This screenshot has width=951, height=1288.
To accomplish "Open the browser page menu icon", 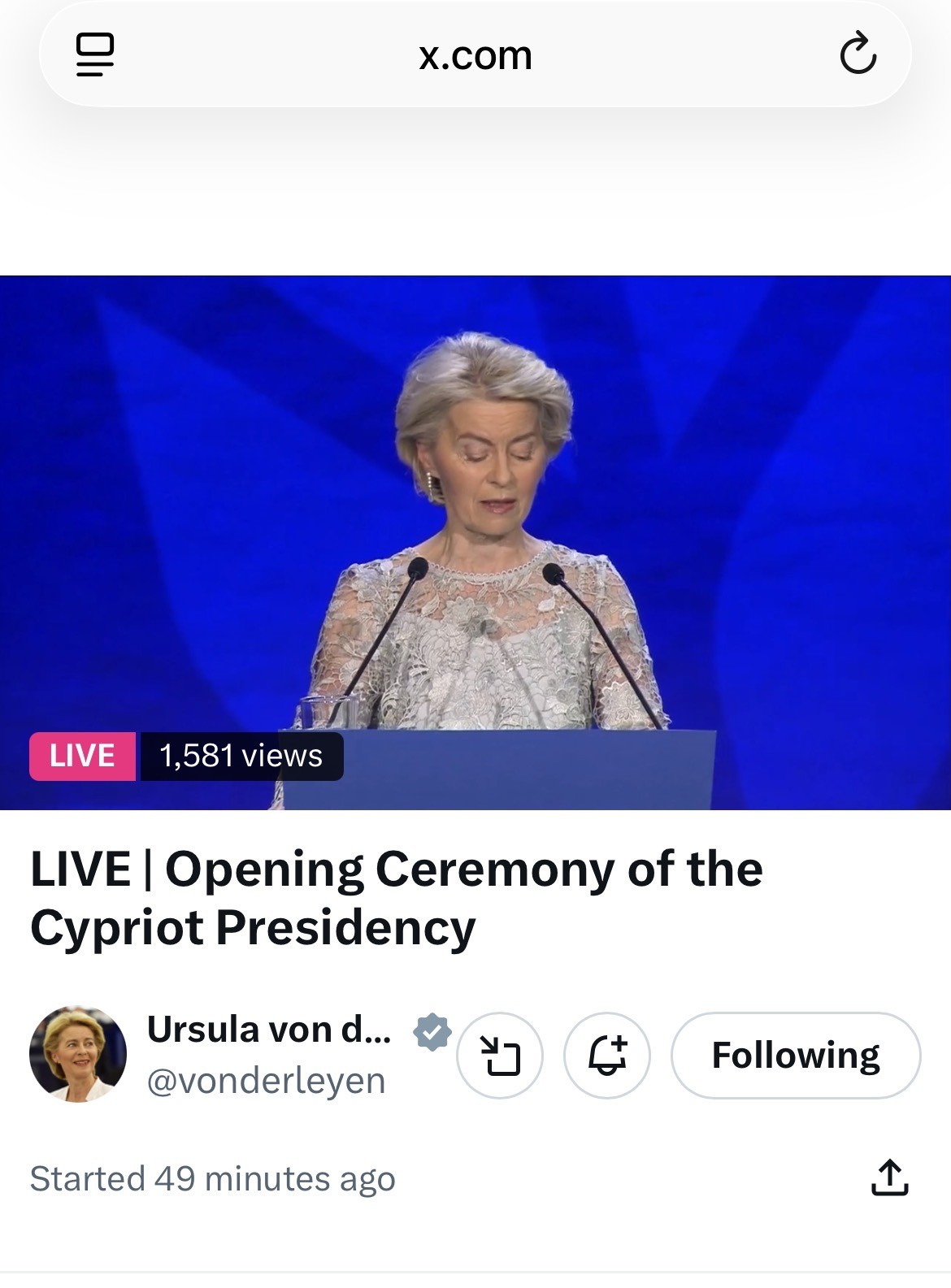I will [94, 54].
